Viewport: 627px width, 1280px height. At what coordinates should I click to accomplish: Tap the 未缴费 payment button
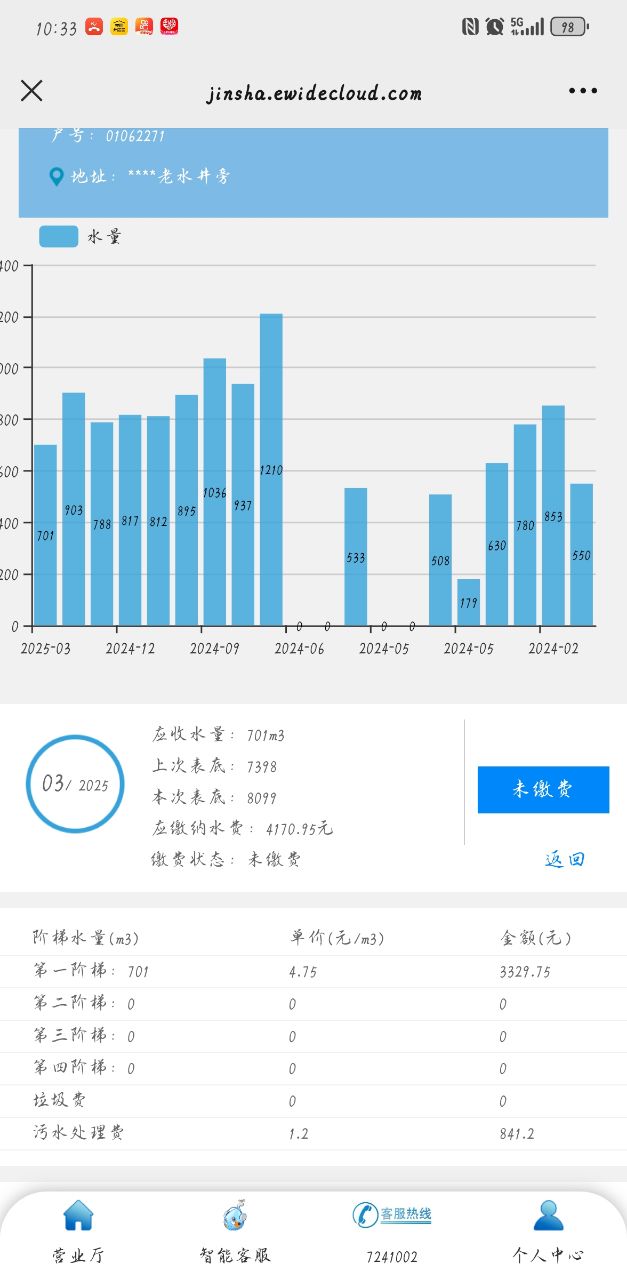click(x=543, y=790)
